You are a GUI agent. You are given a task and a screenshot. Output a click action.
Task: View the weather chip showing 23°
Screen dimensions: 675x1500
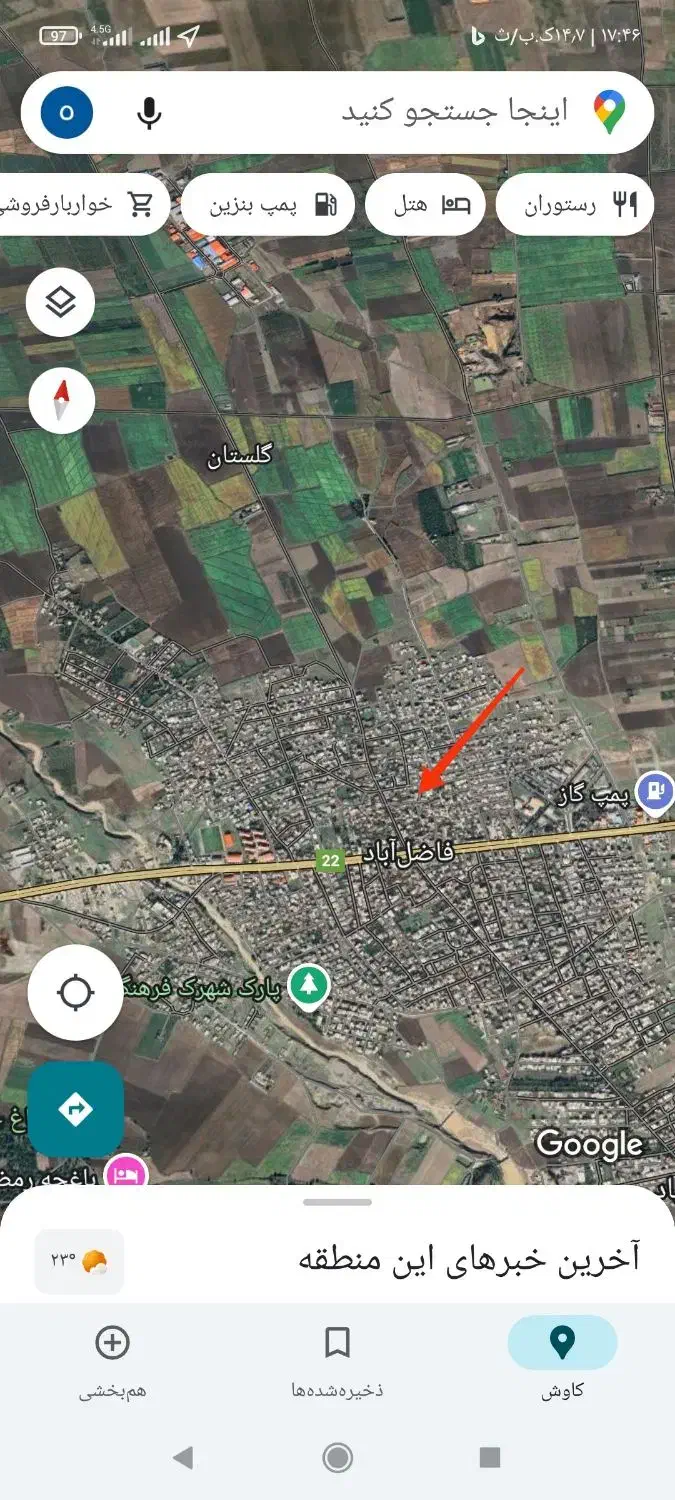point(80,1261)
